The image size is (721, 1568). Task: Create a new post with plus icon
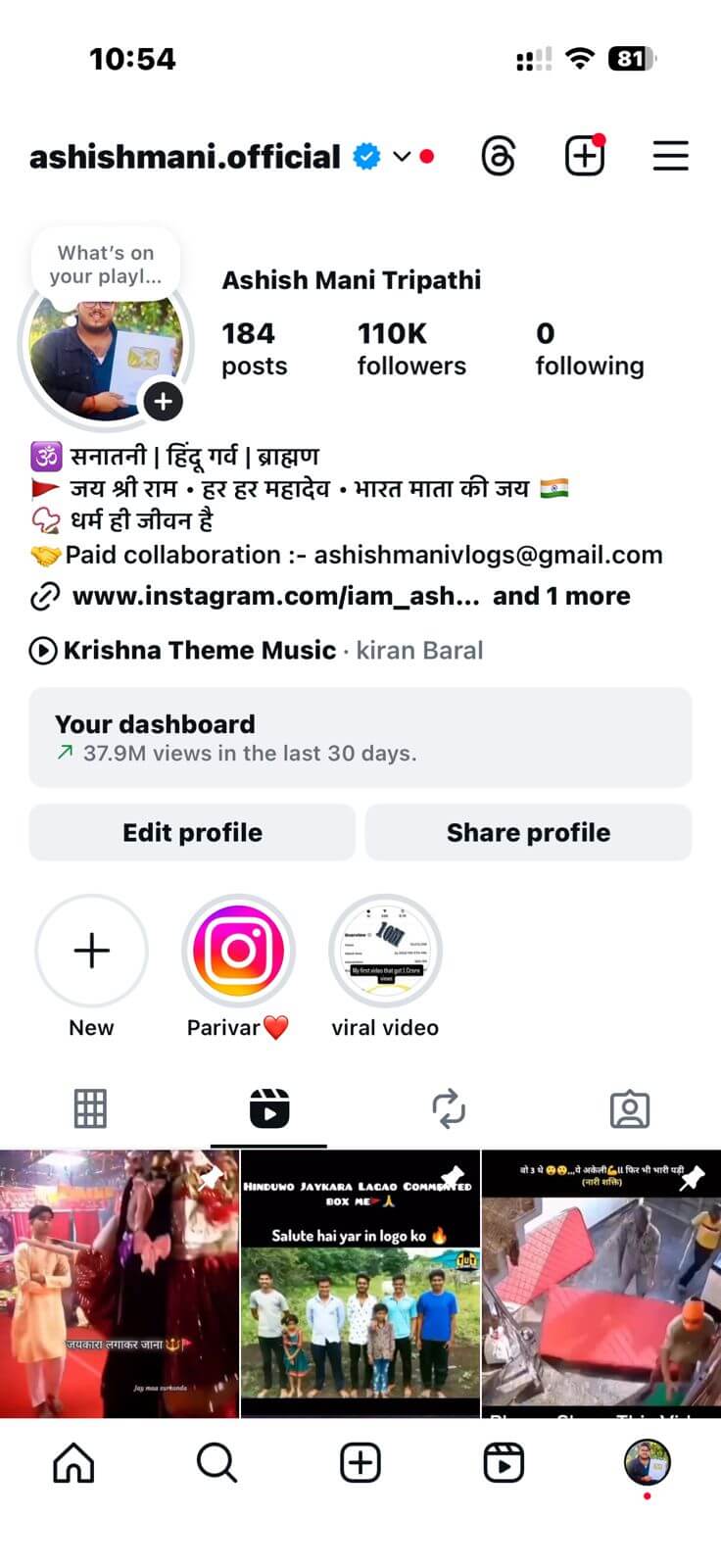(x=584, y=157)
